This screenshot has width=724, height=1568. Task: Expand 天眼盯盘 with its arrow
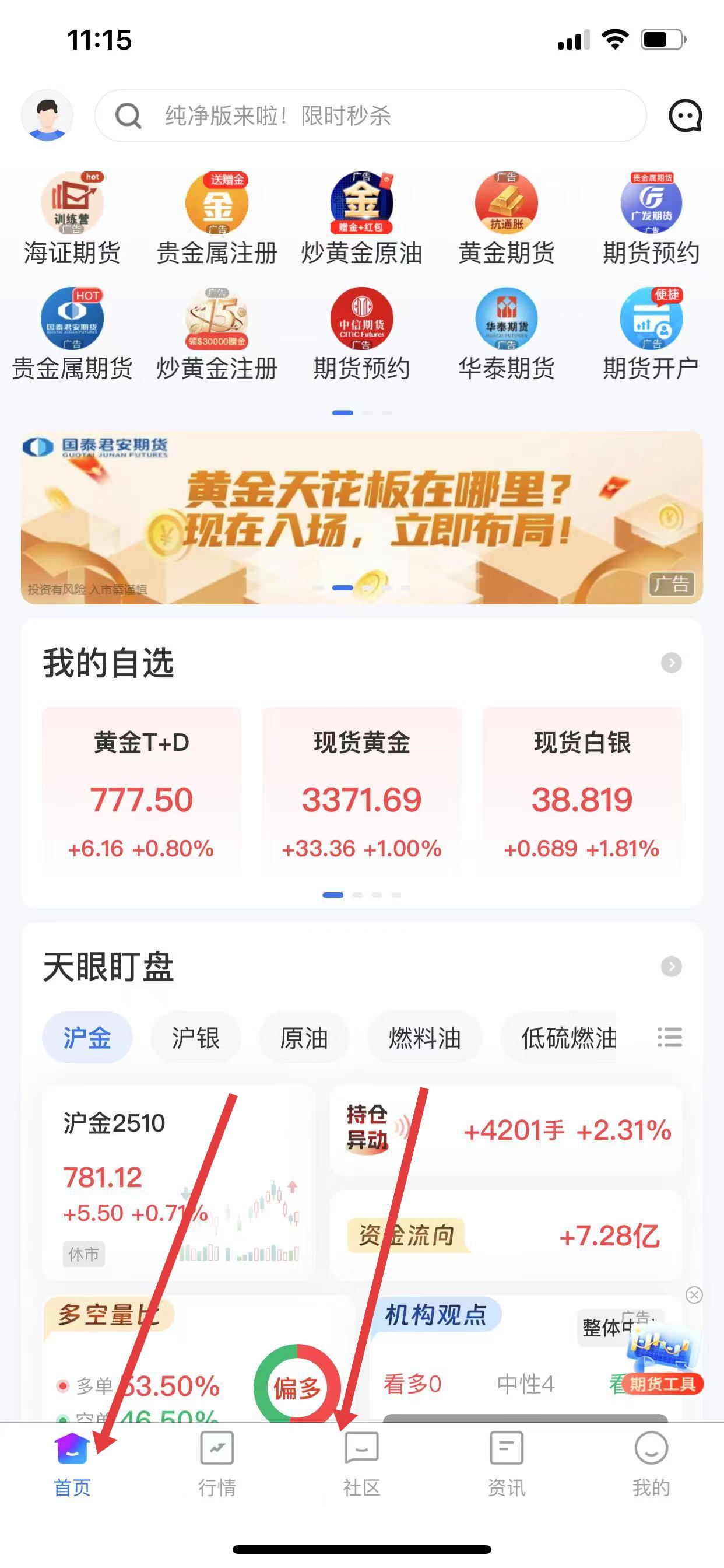tap(671, 967)
